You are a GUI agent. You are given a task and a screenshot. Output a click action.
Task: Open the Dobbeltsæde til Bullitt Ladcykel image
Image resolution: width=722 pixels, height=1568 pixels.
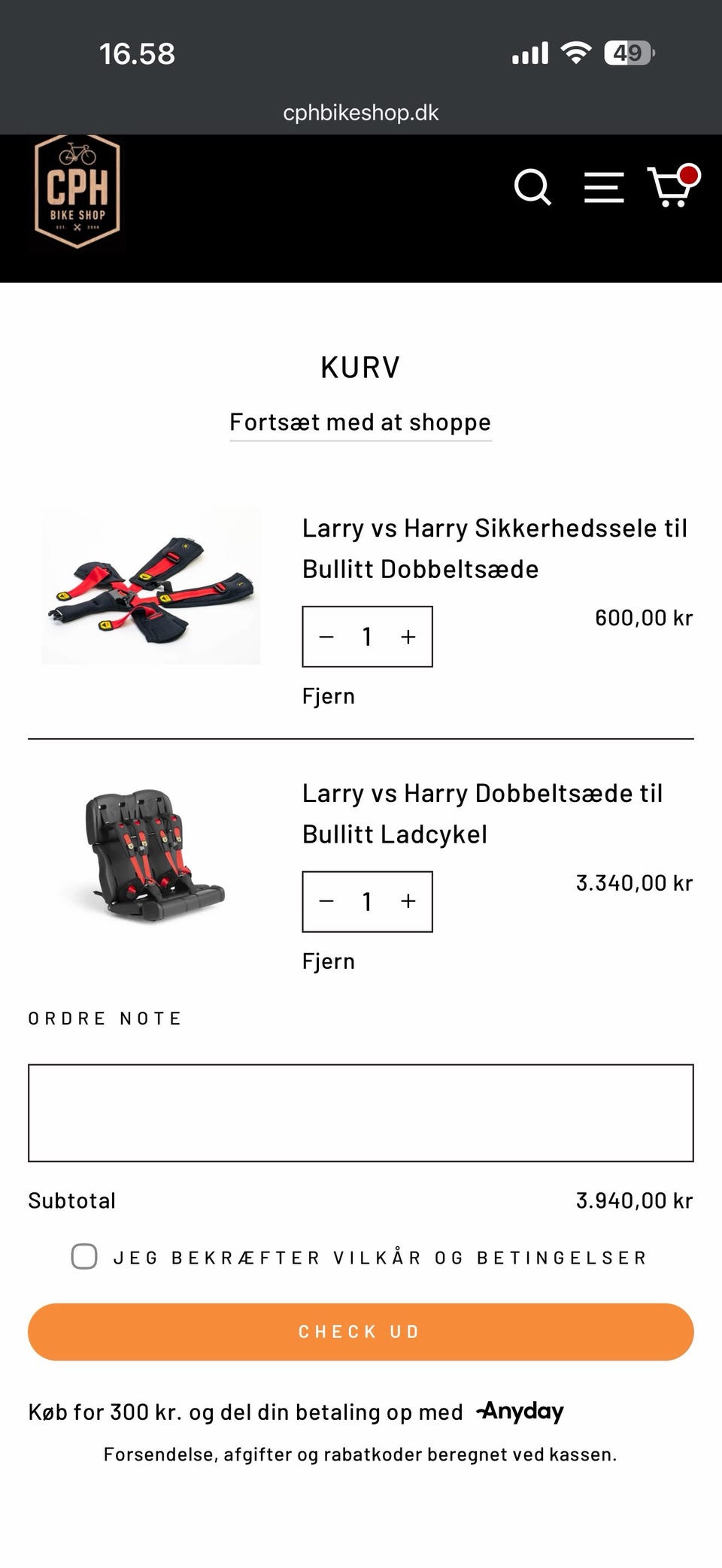(x=151, y=855)
